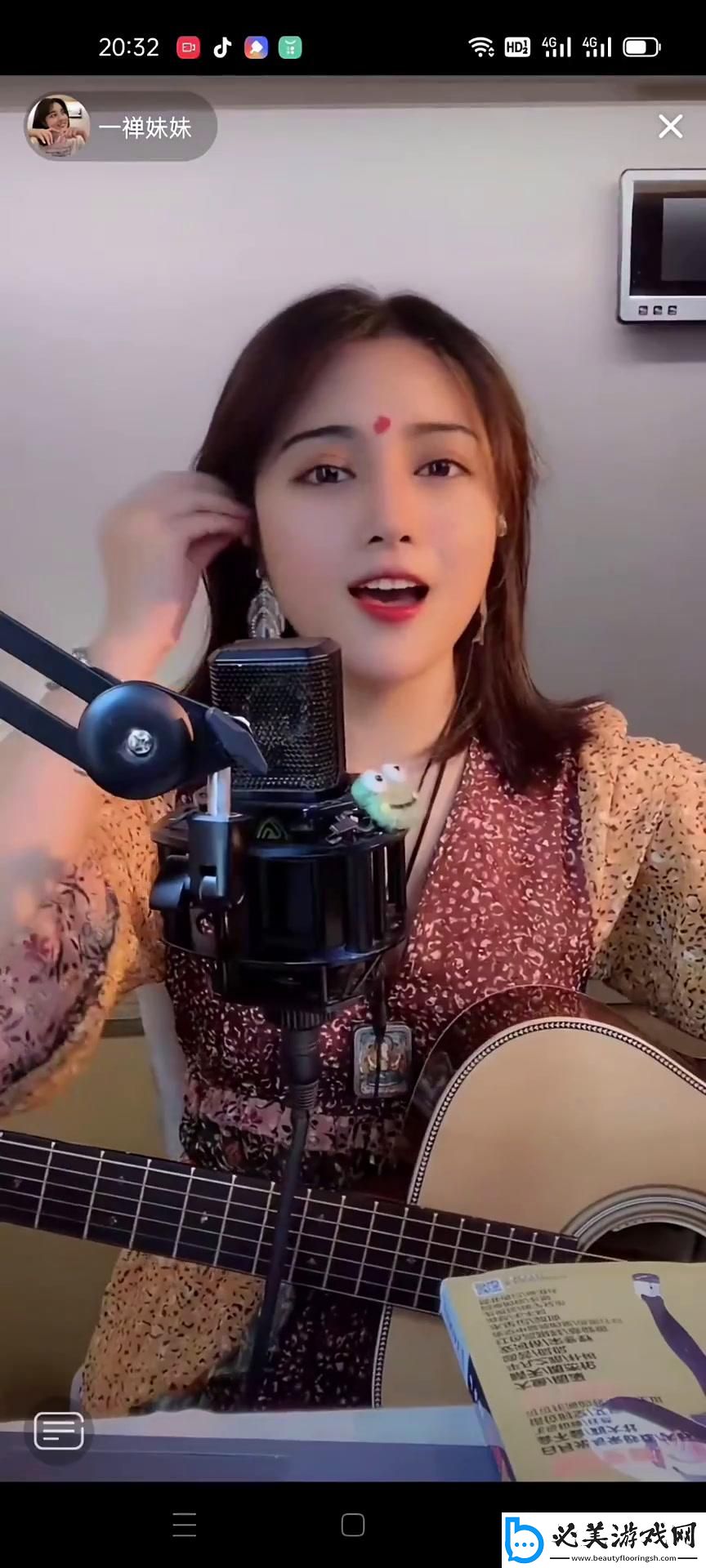
Task: Open the comments panel icon
Action: (59, 1430)
